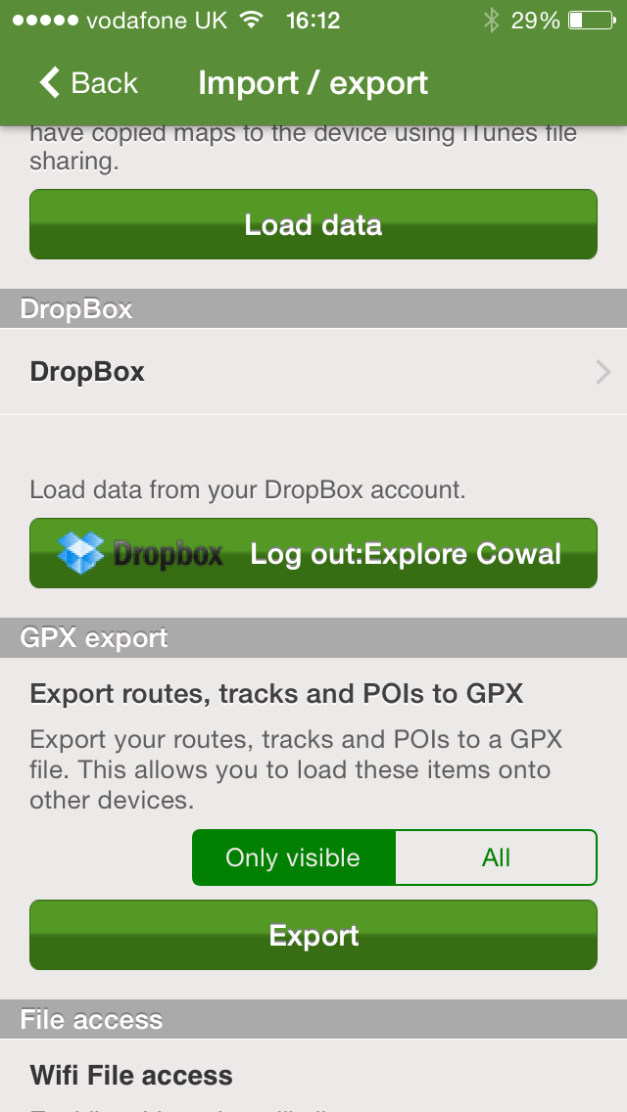Image resolution: width=627 pixels, height=1112 pixels.
Task: Switch export option to All
Action: coord(496,858)
